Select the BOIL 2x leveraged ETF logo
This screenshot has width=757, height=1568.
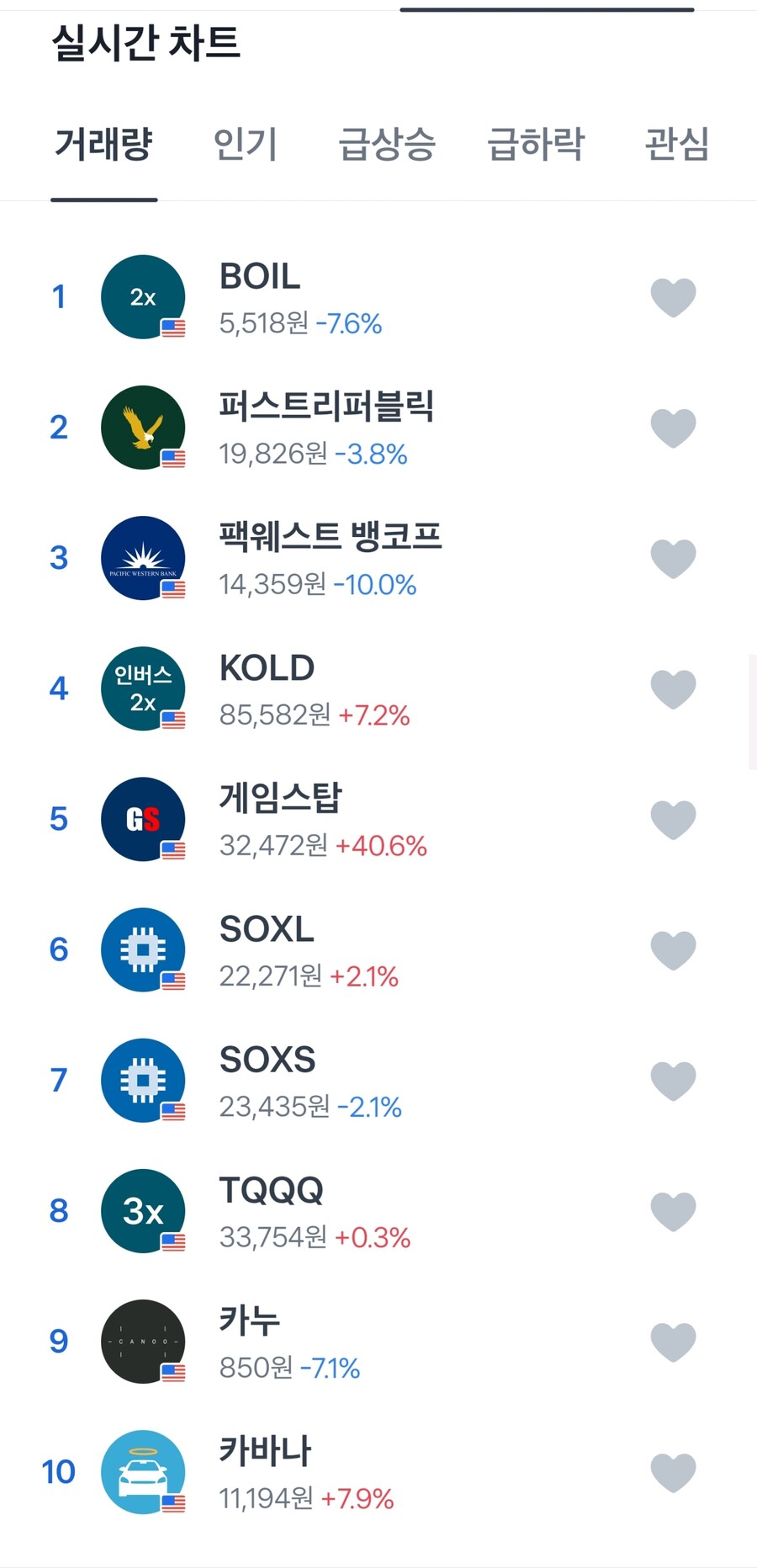coord(142,296)
